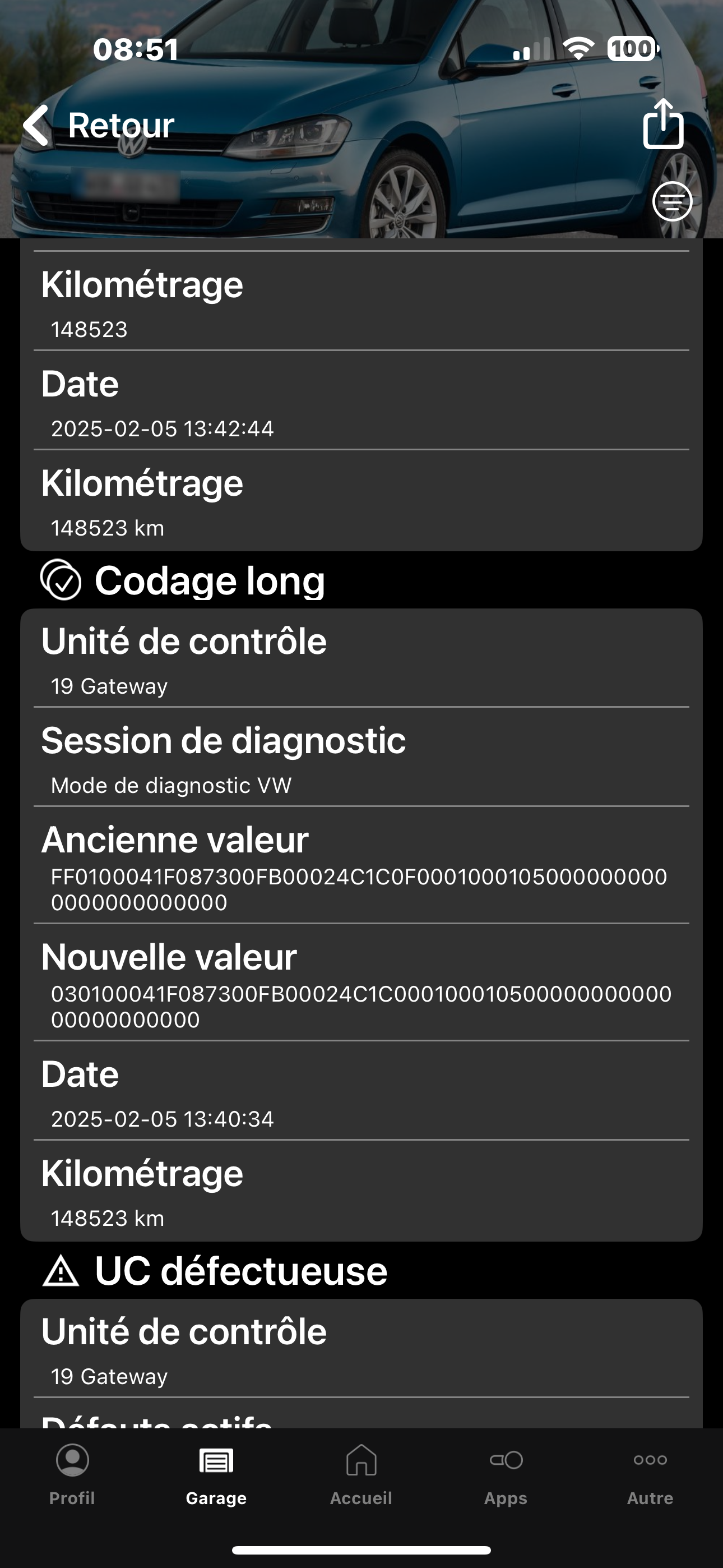This screenshot has width=723, height=1568.
Task: Open the filter icon over the car photo
Action: tap(673, 201)
